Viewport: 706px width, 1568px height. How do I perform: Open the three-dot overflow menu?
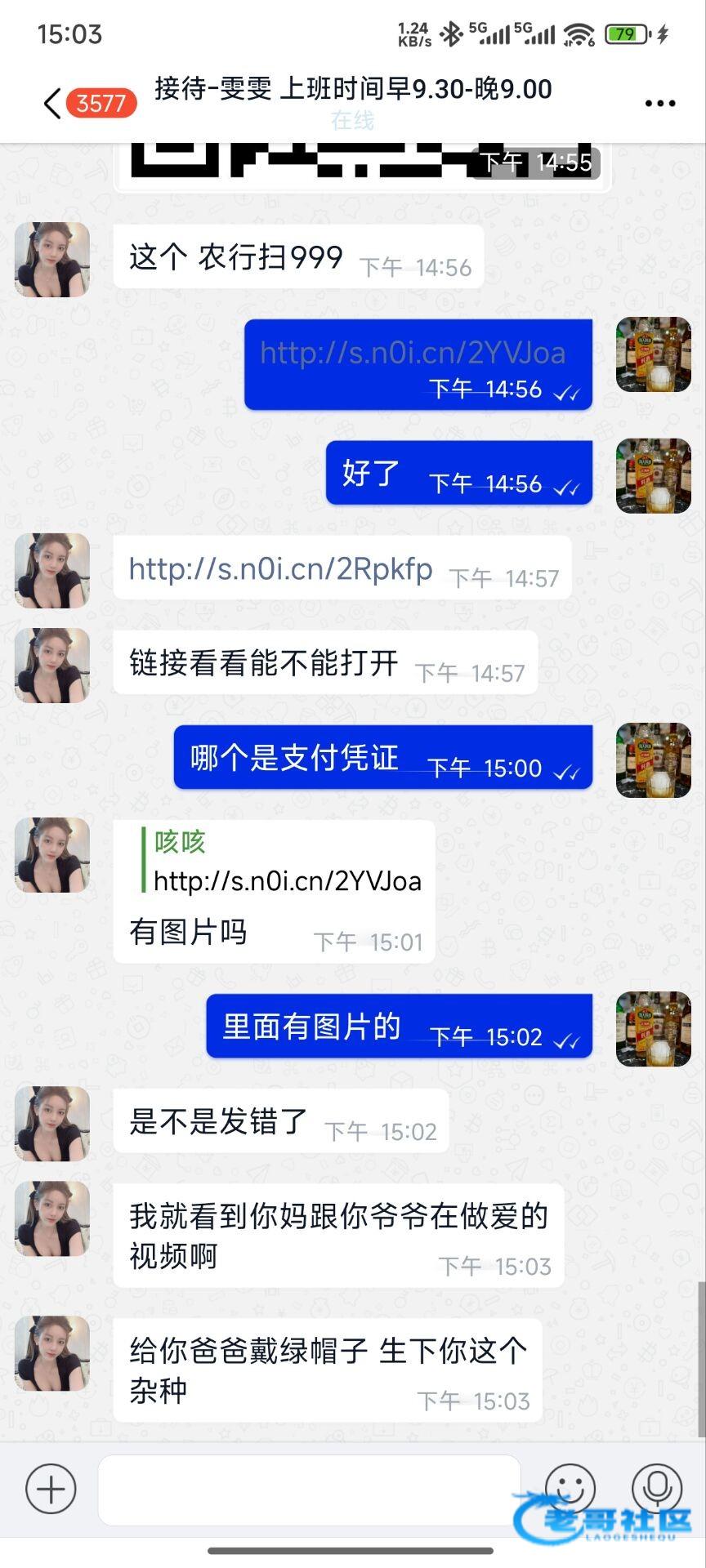pyautogui.click(x=659, y=104)
